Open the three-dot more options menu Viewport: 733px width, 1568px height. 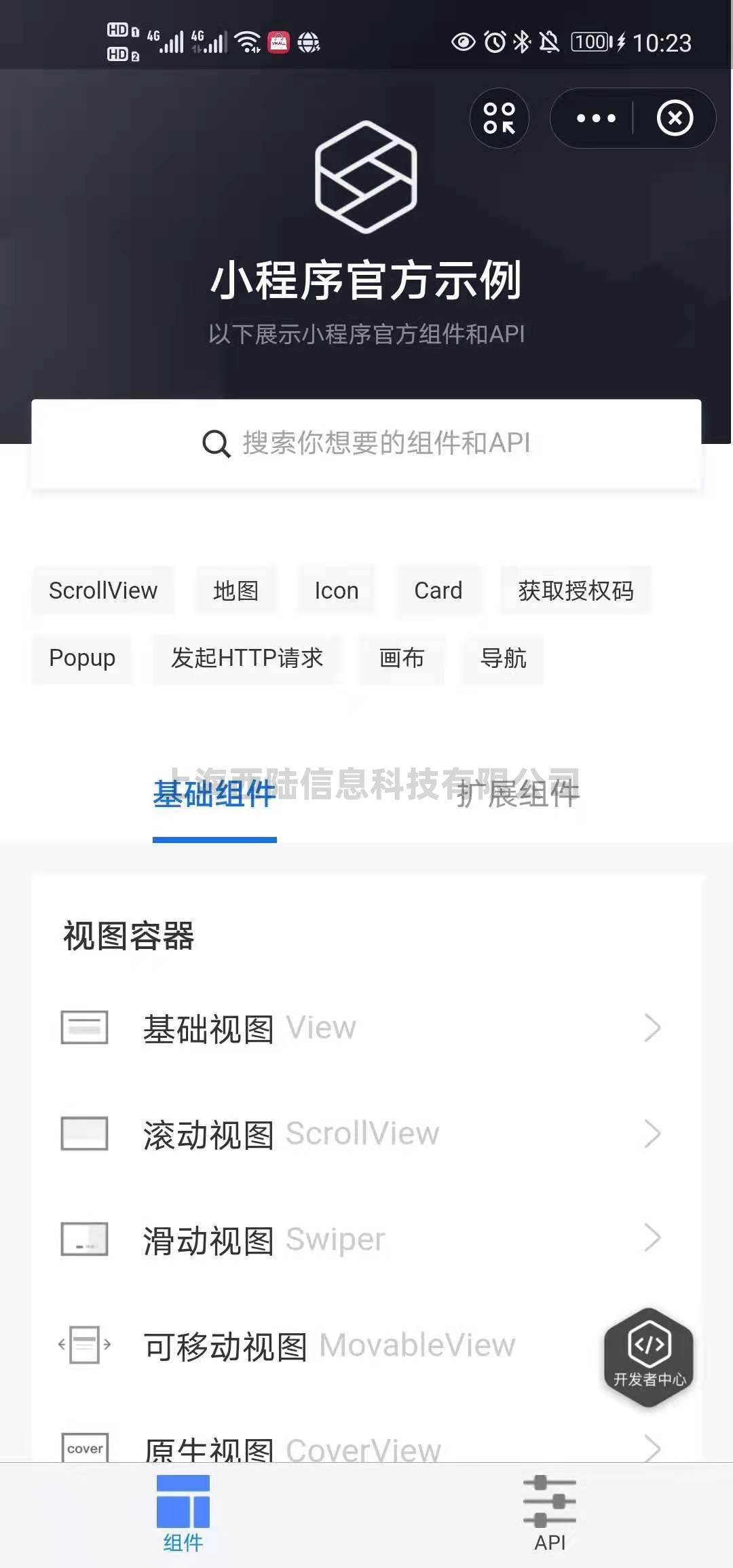tap(595, 118)
